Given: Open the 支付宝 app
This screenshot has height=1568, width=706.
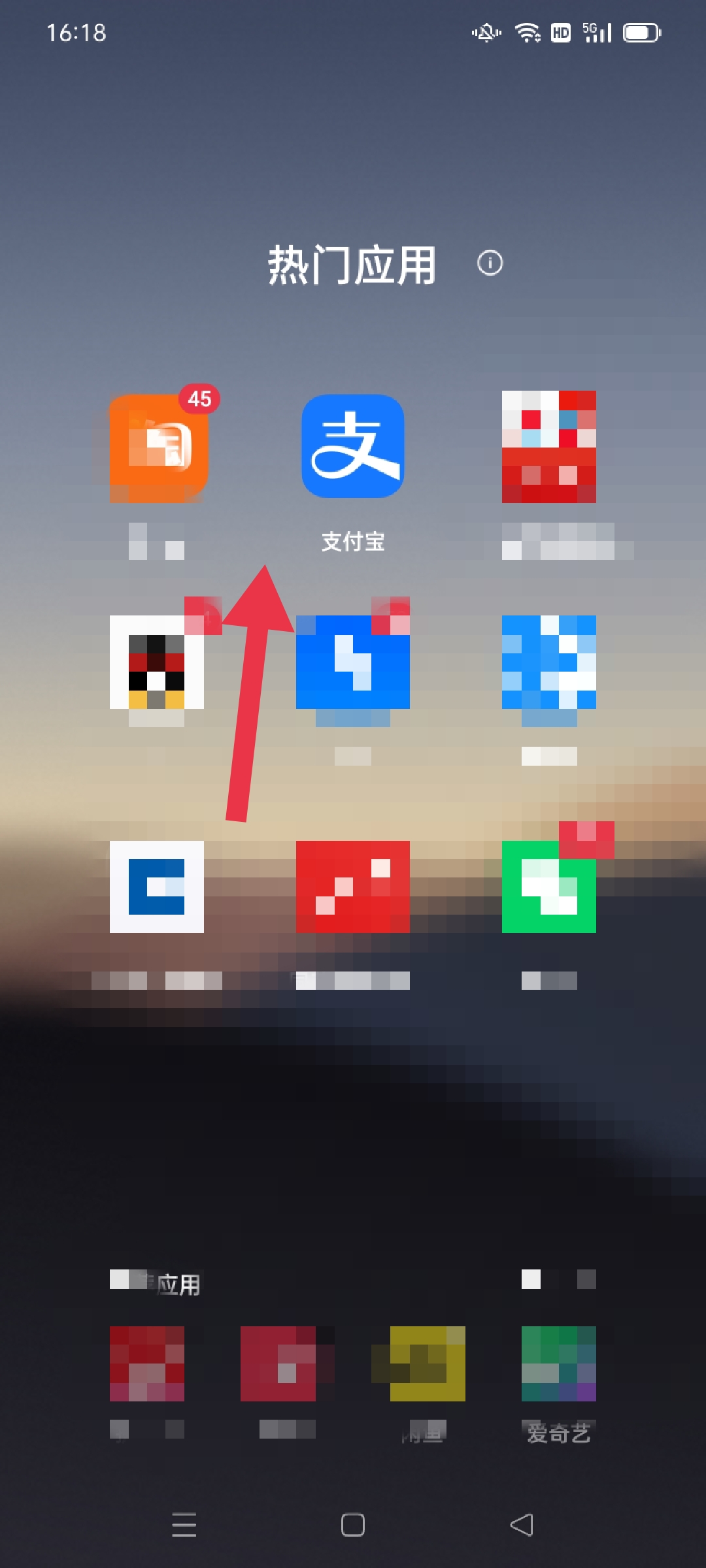Looking at the screenshot, I should click(x=353, y=446).
